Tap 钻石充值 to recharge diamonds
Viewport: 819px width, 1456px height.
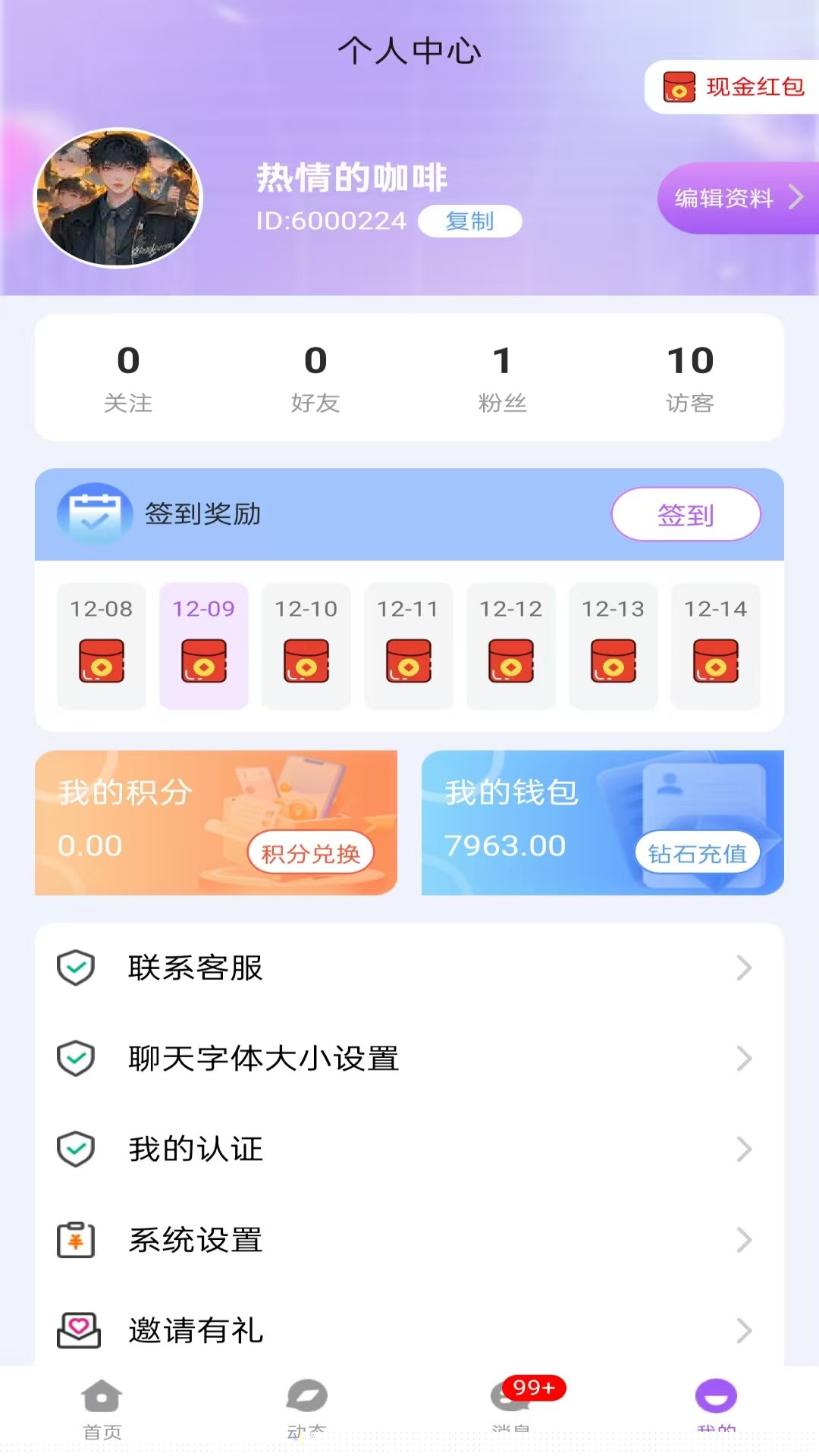click(697, 853)
